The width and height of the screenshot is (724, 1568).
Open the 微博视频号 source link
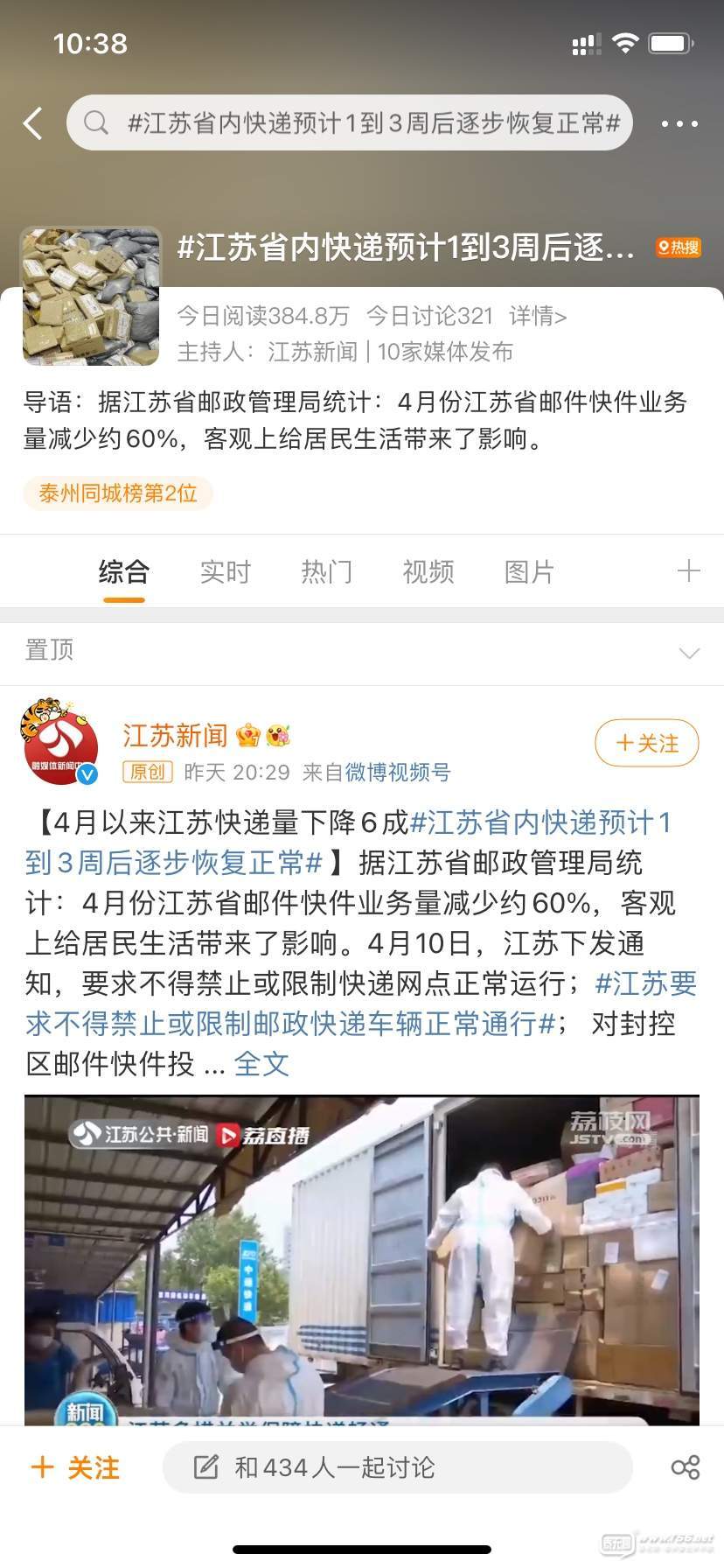tap(398, 773)
